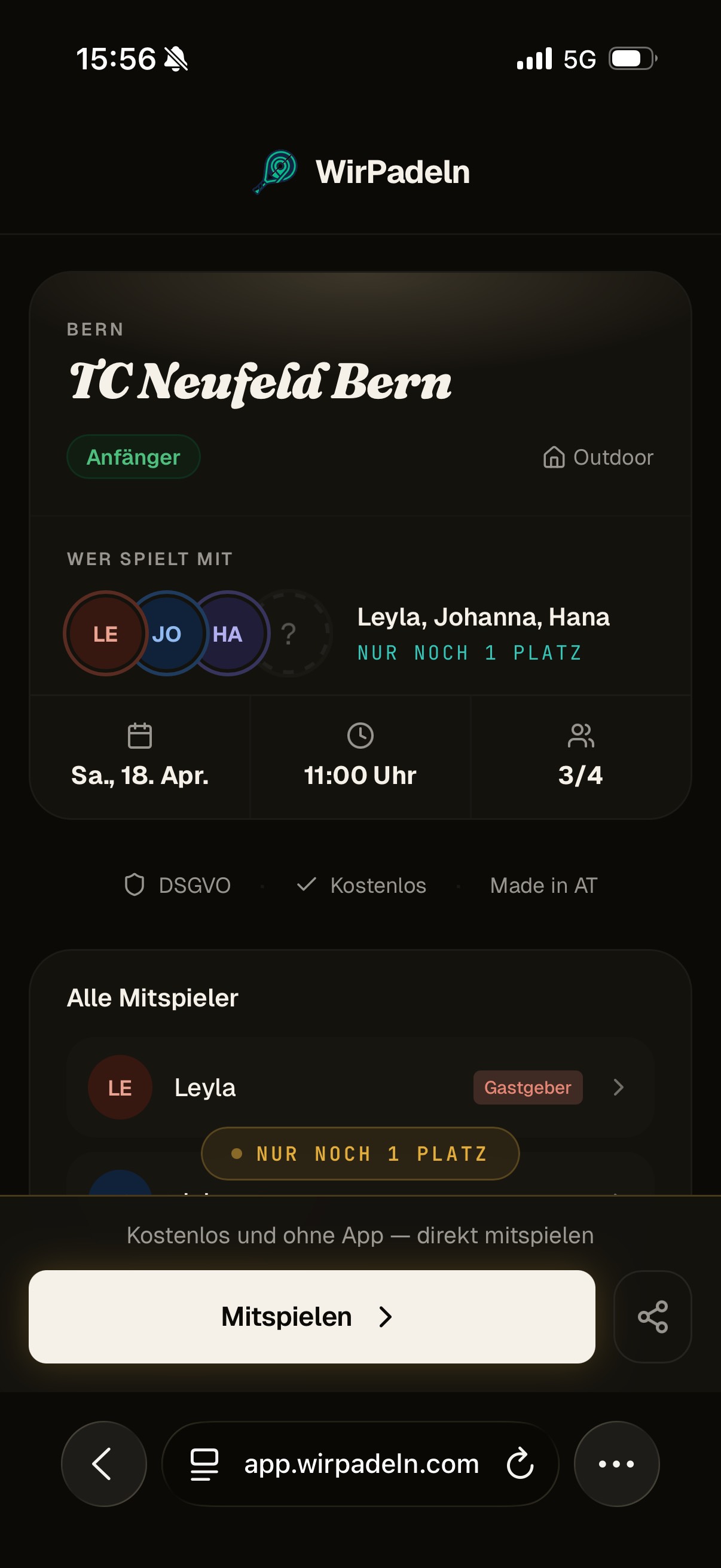The image size is (721, 1568).
Task: Click the checkmark next to Kostenlos
Action: click(x=308, y=885)
